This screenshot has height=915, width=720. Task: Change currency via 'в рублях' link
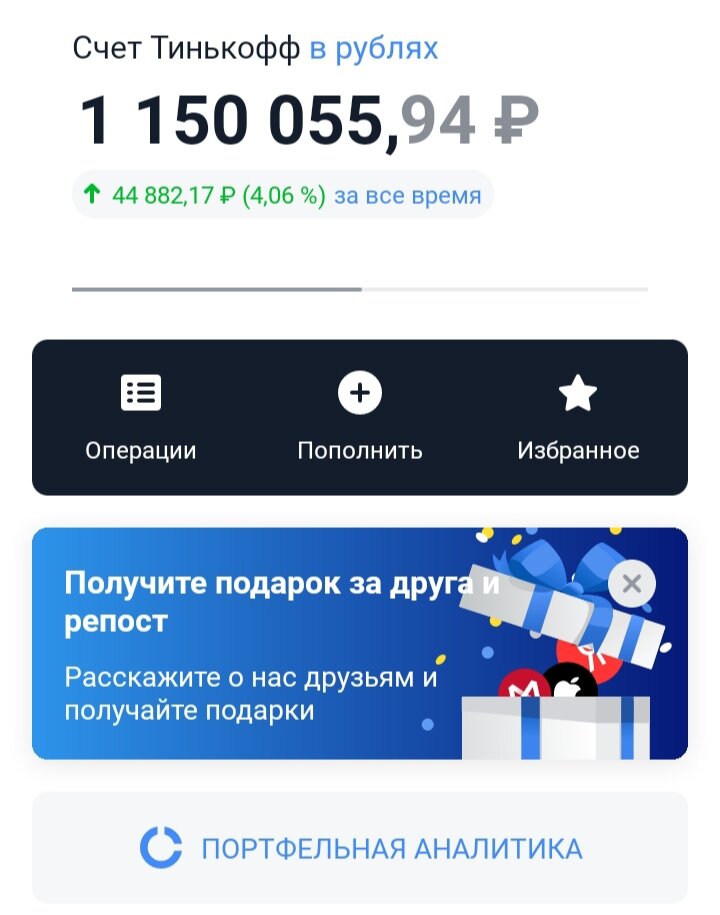[374, 48]
